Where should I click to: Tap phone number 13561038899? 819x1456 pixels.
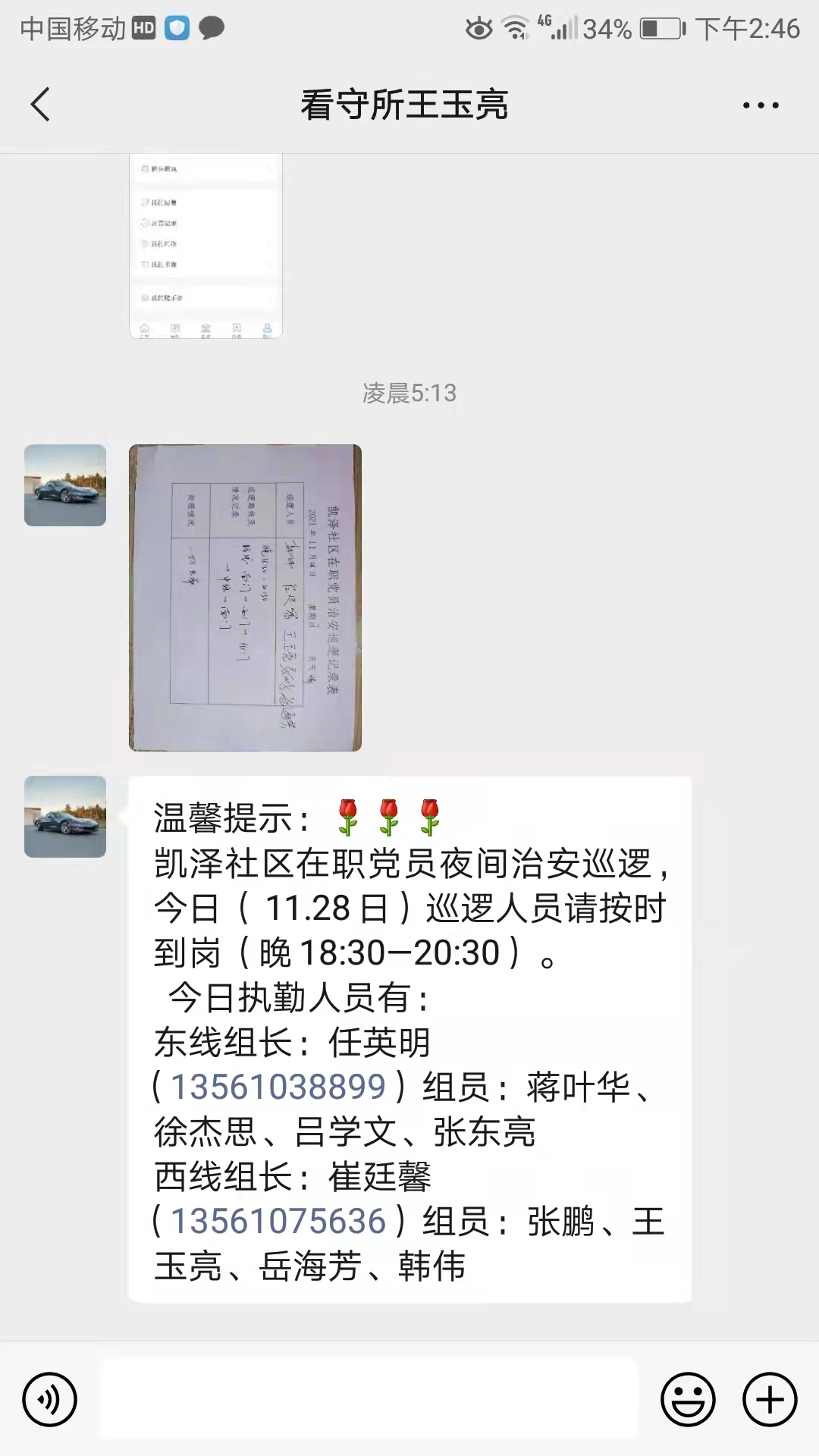pos(278,1087)
